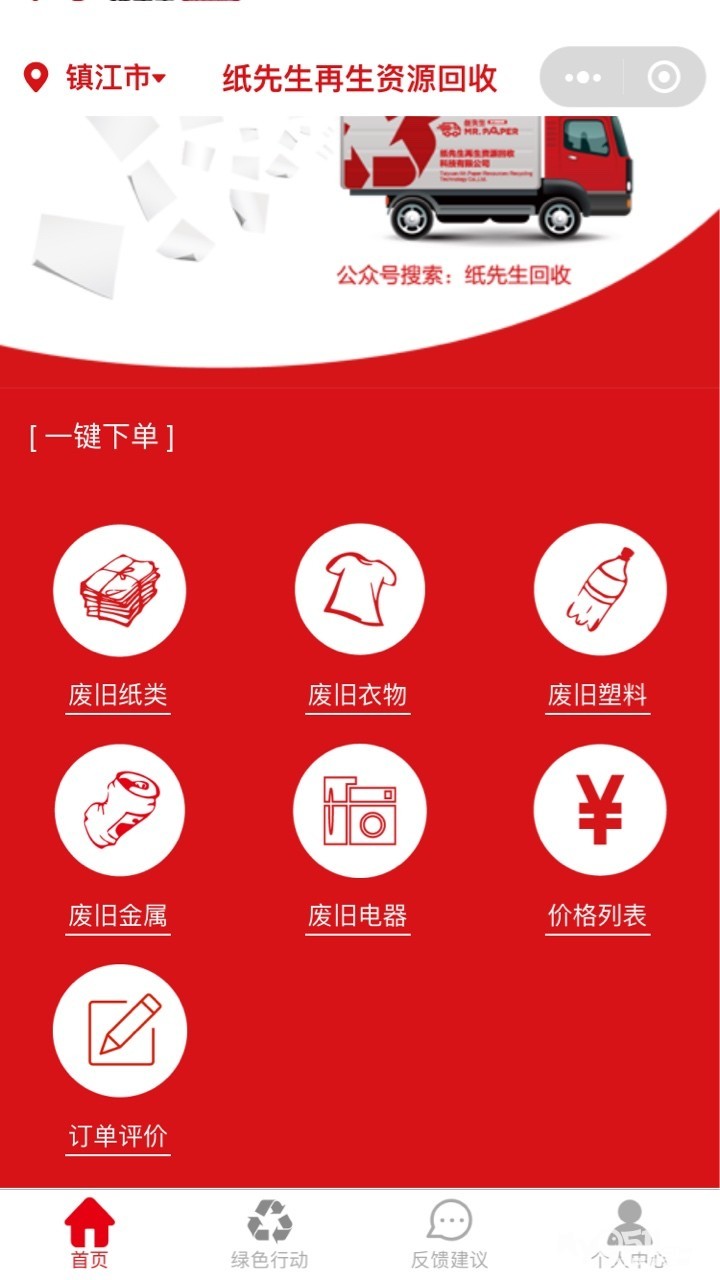Close the mini program with the circle button
This screenshot has height=1280, width=720.
pos(664,77)
